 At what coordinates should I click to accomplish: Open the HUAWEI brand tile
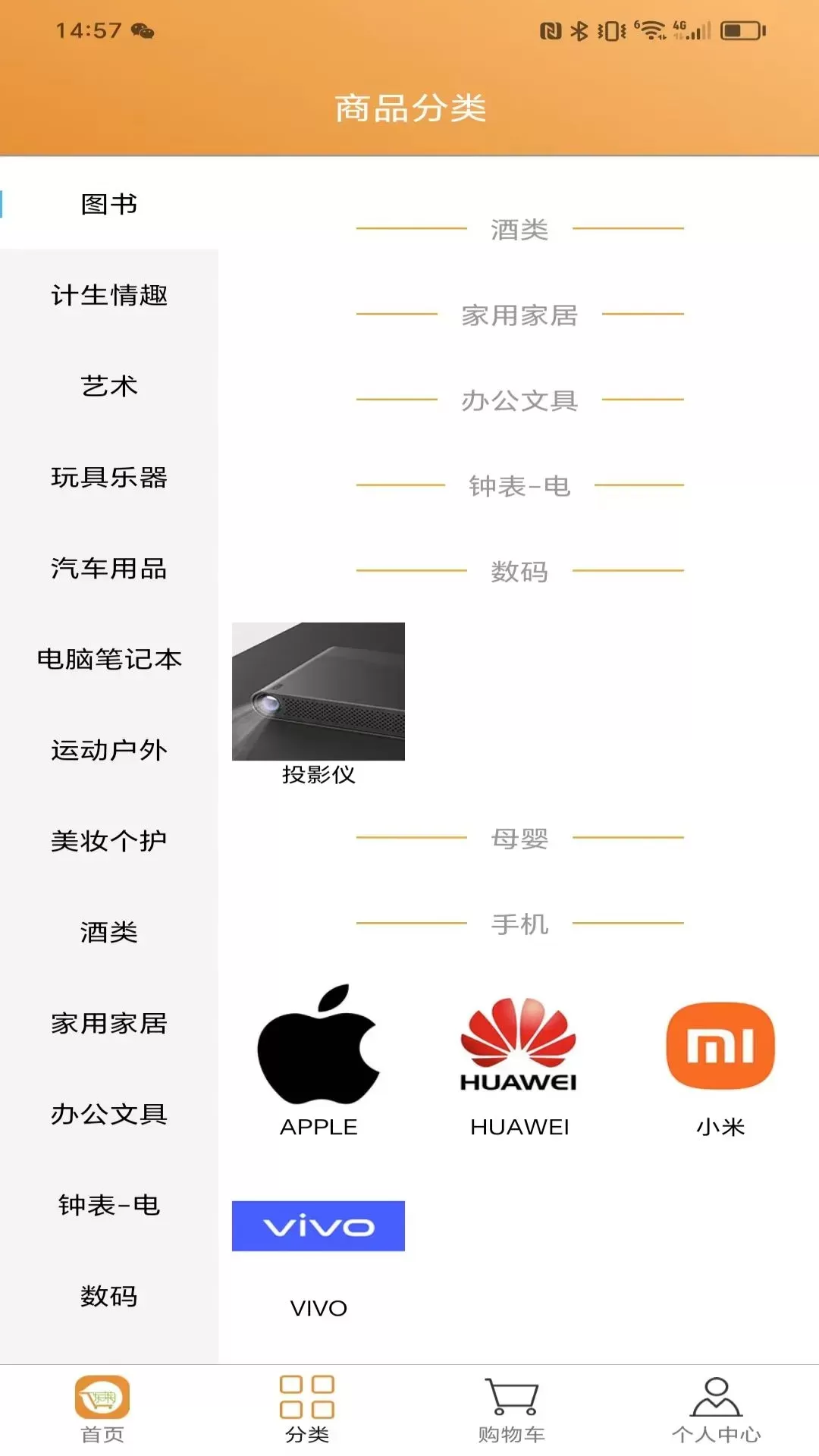coord(519,1058)
